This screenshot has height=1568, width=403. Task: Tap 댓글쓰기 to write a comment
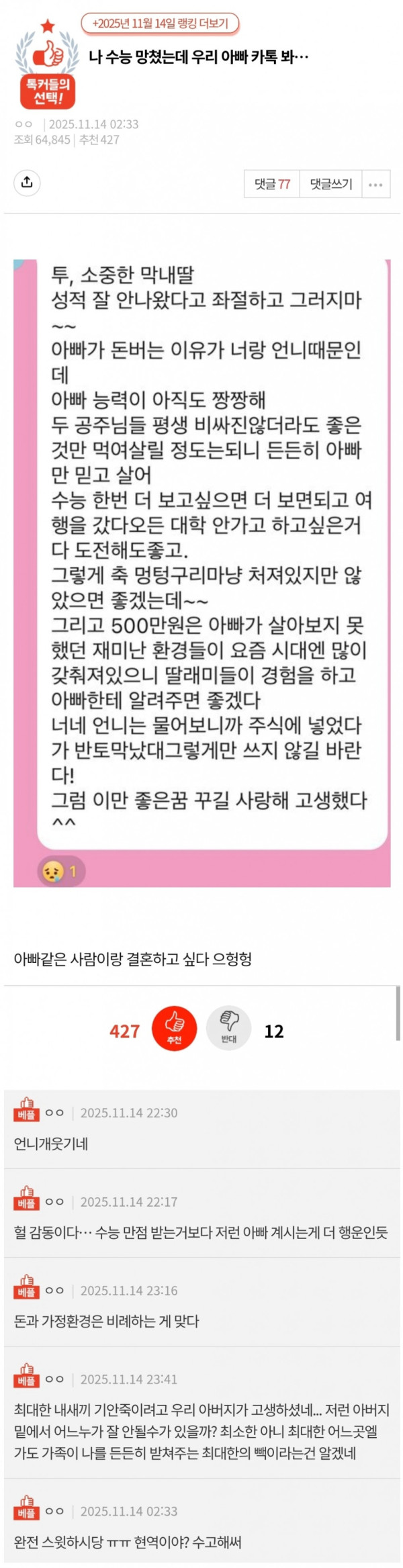(330, 184)
